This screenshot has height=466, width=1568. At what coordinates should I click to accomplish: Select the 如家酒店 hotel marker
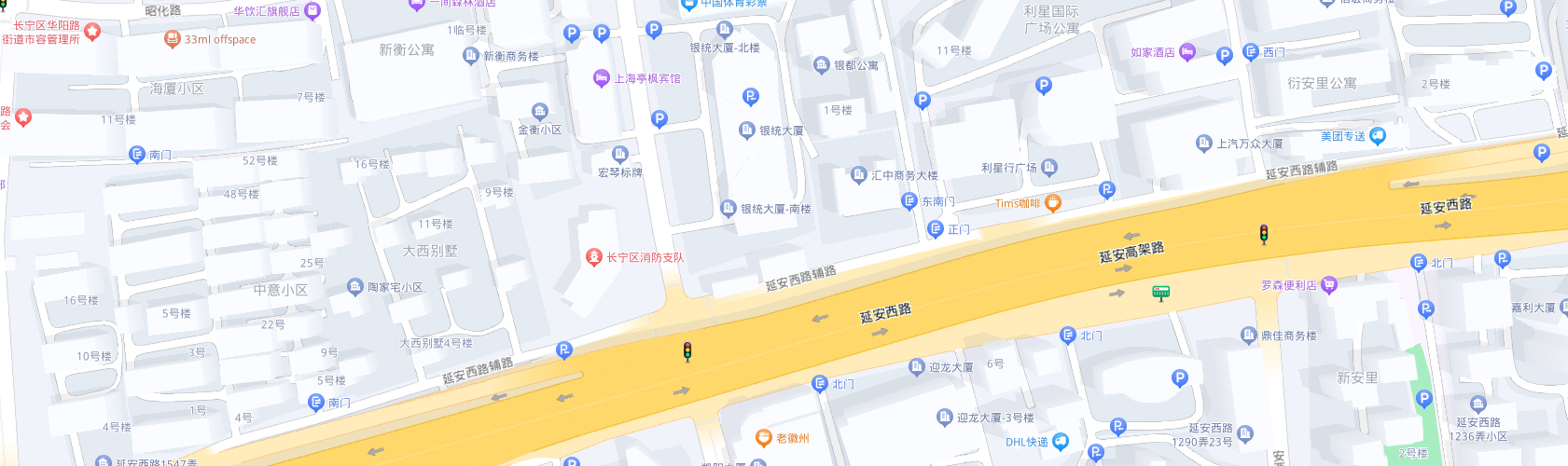1187,52
